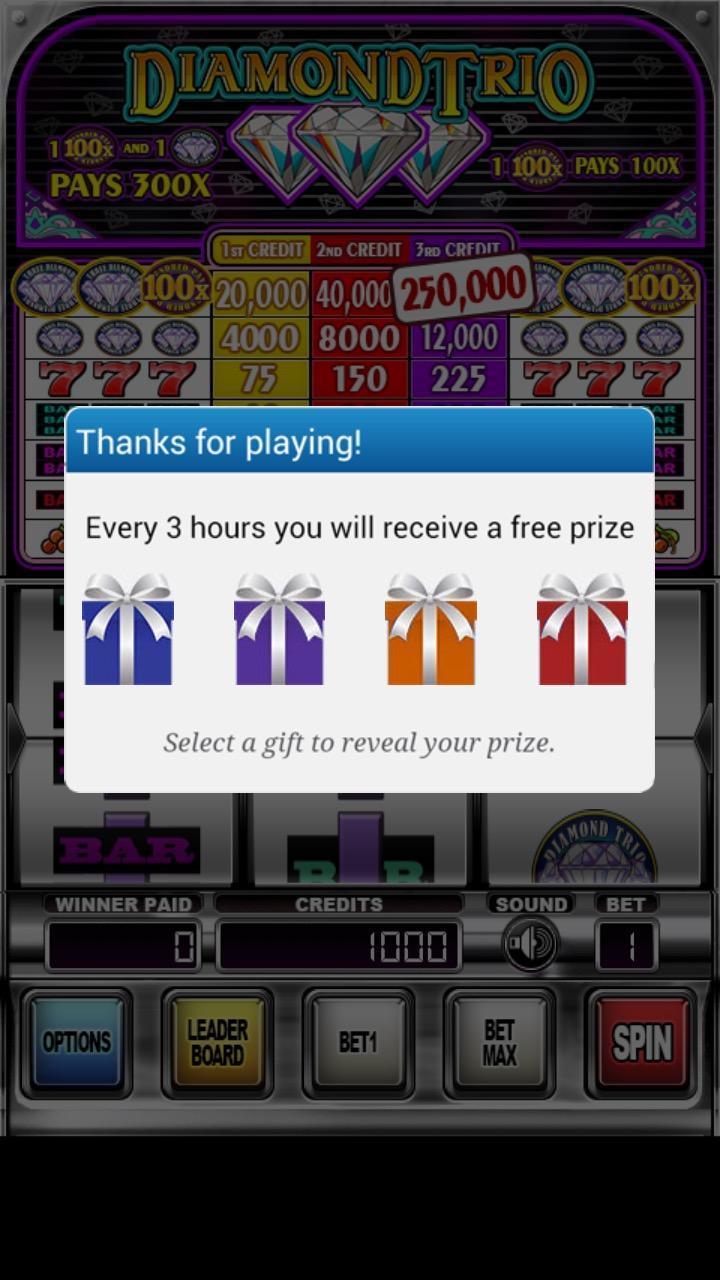720x1280 pixels.
Task: Pick the orange gift box
Action: point(431,632)
